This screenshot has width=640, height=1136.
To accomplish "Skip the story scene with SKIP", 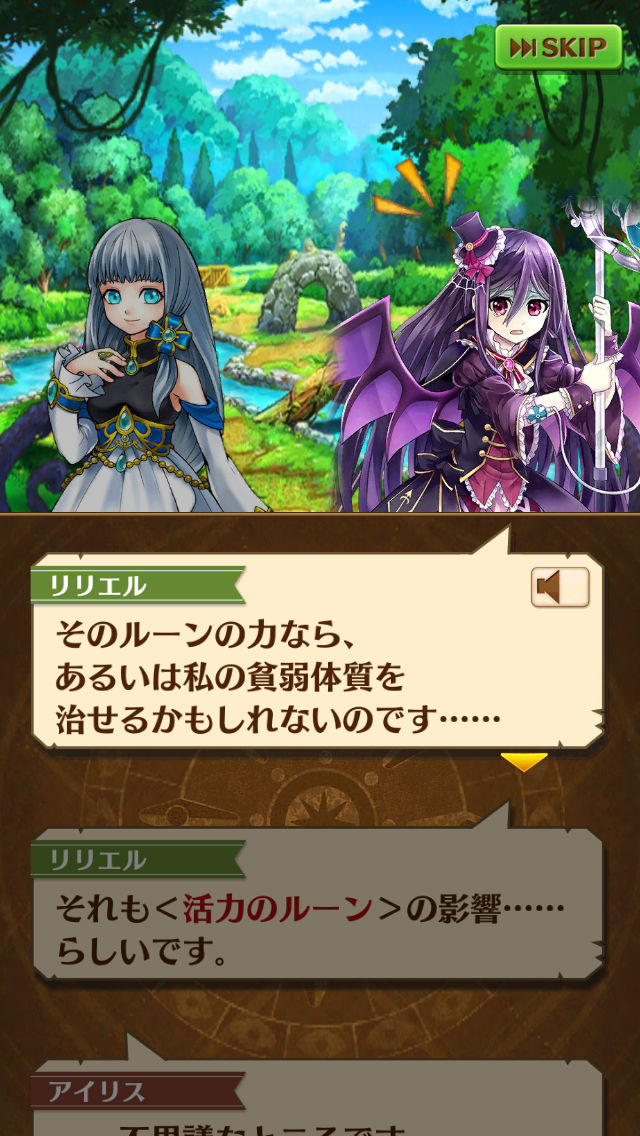I will click(x=557, y=47).
